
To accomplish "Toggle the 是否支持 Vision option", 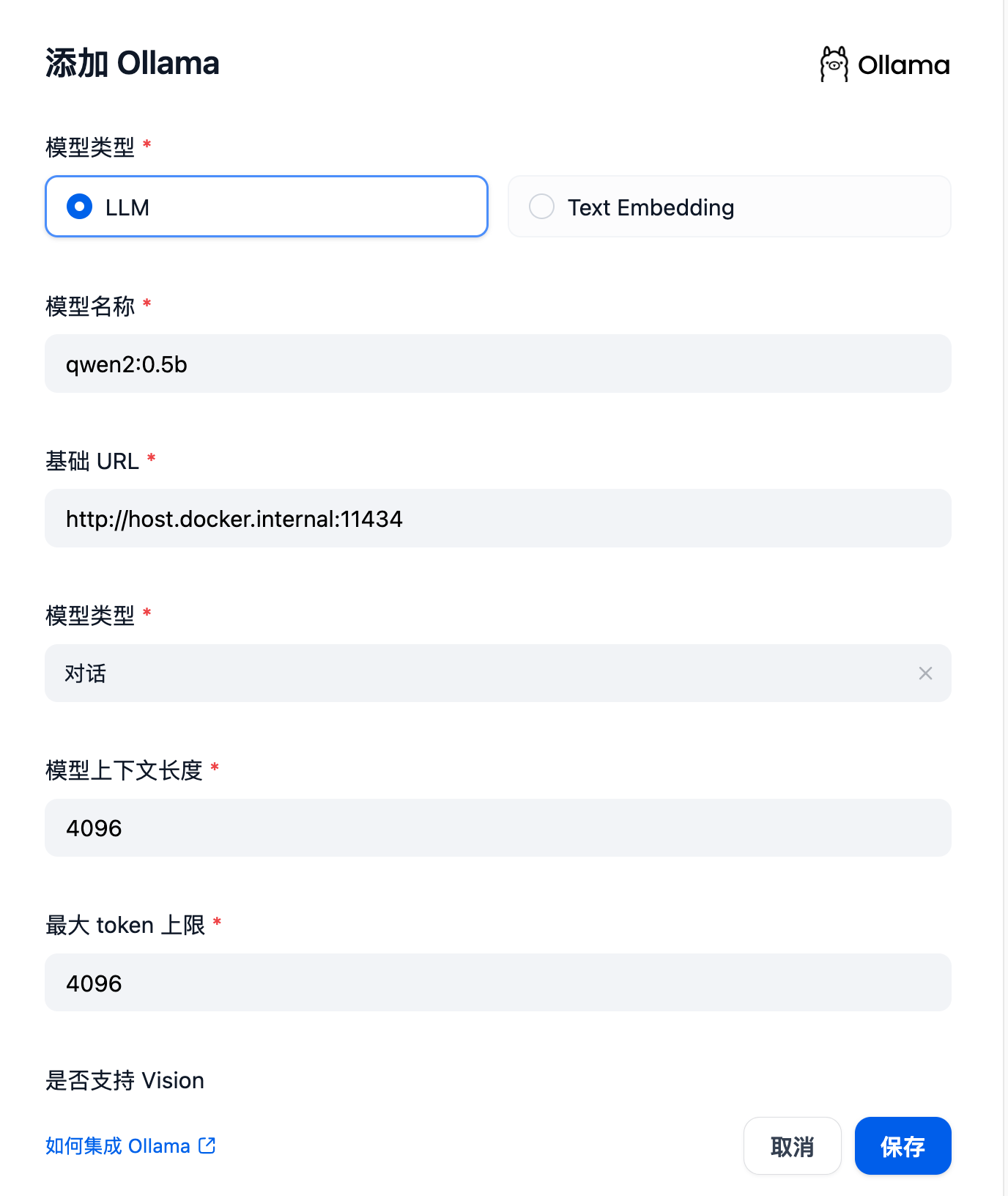I will 125,1080.
